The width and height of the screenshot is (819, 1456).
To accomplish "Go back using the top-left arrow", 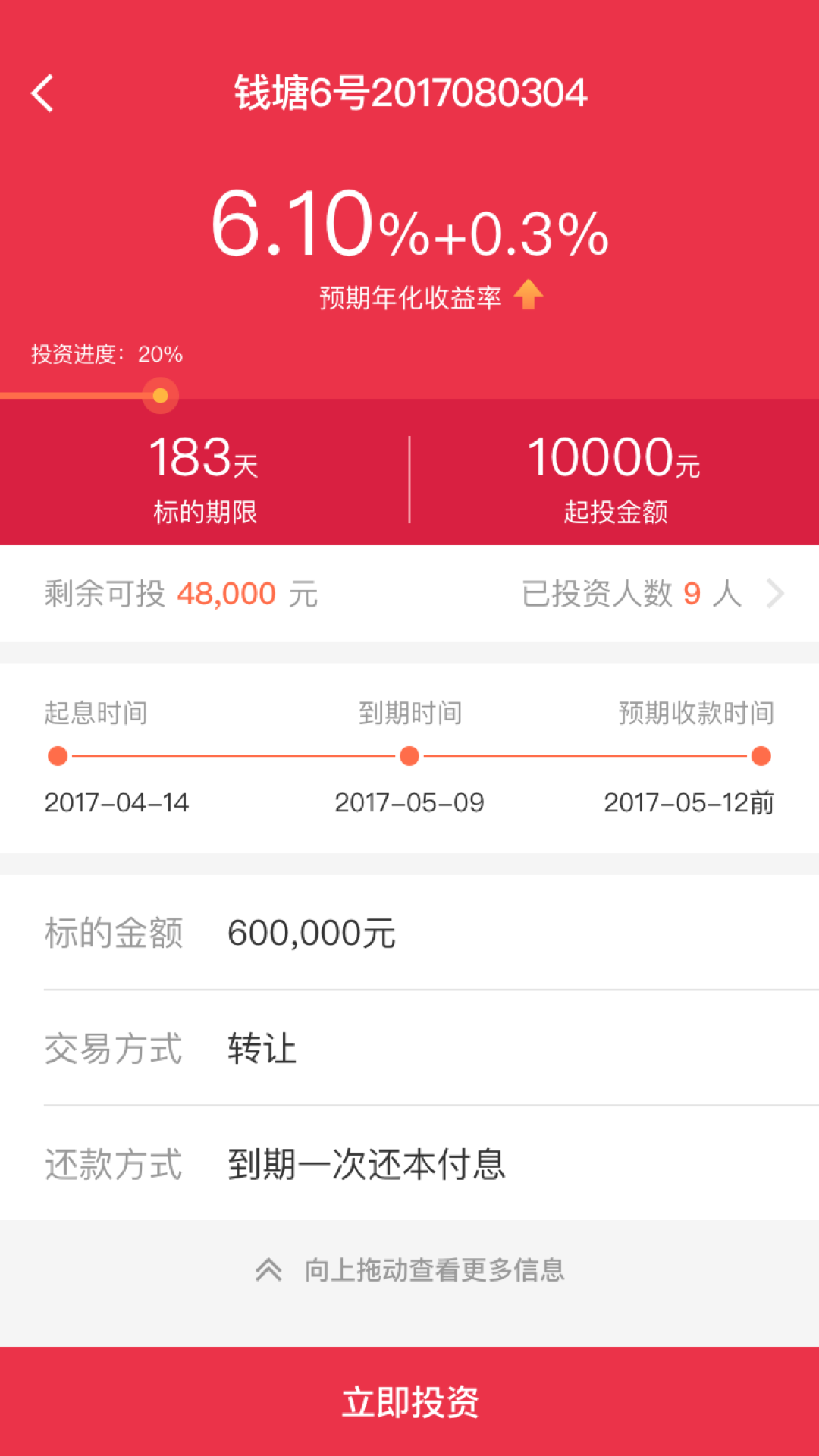I will point(42,93).
